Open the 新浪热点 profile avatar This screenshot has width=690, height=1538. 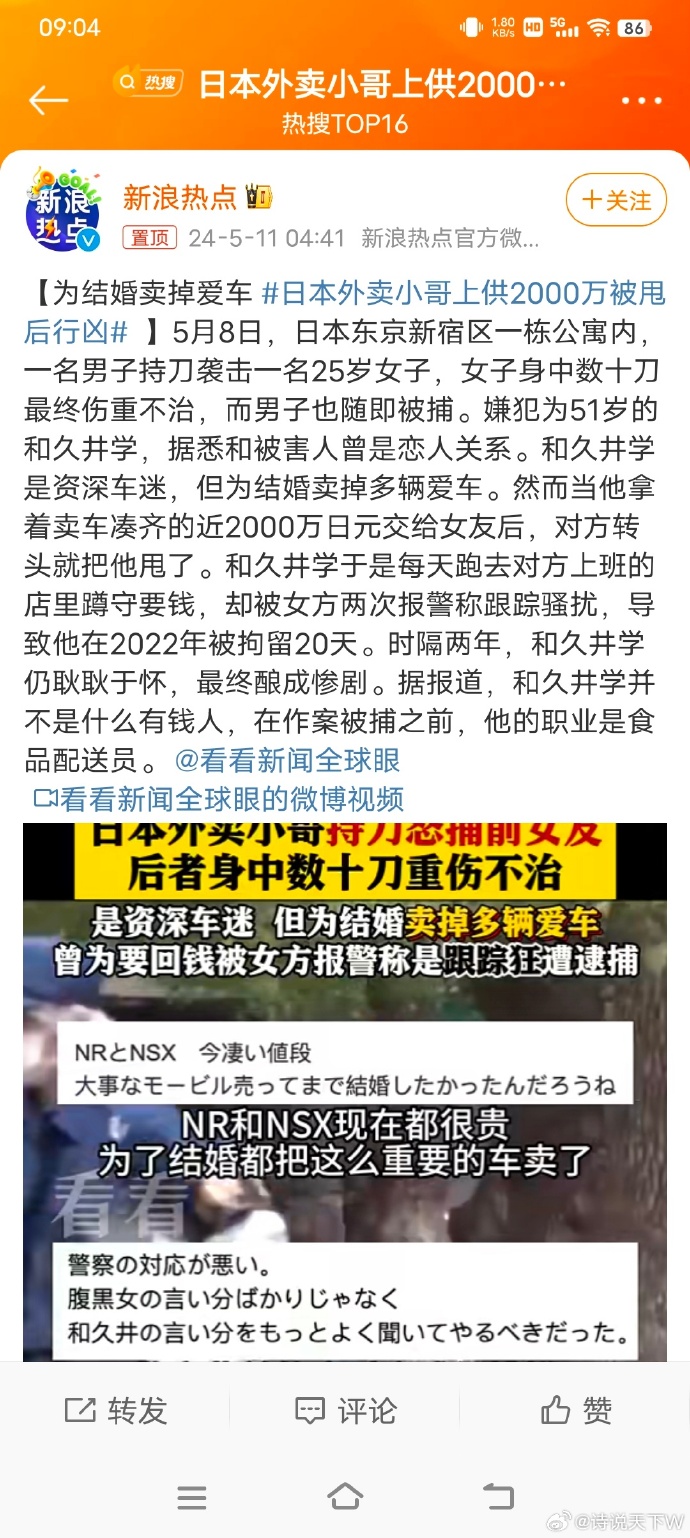coord(62,209)
